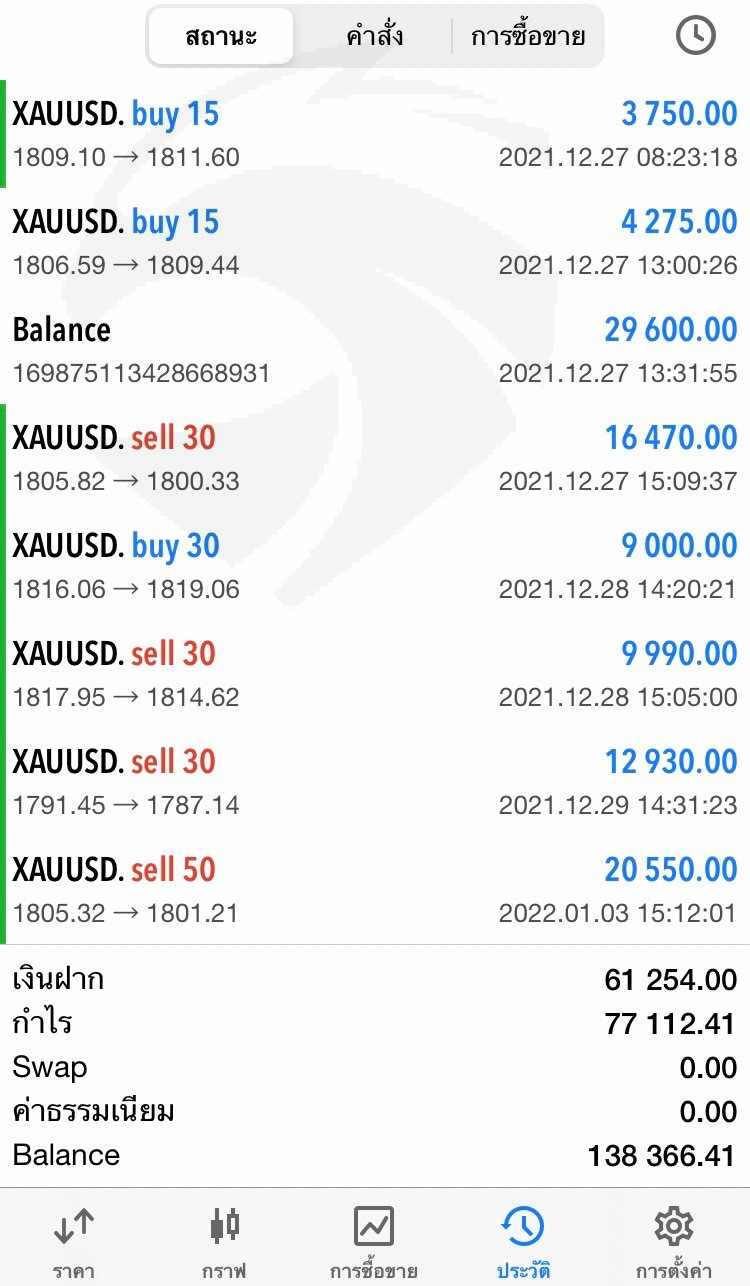The width and height of the screenshot is (750, 1286).
Task: Switch to การซื้อขาย in the top segmented control
Action: [527, 36]
